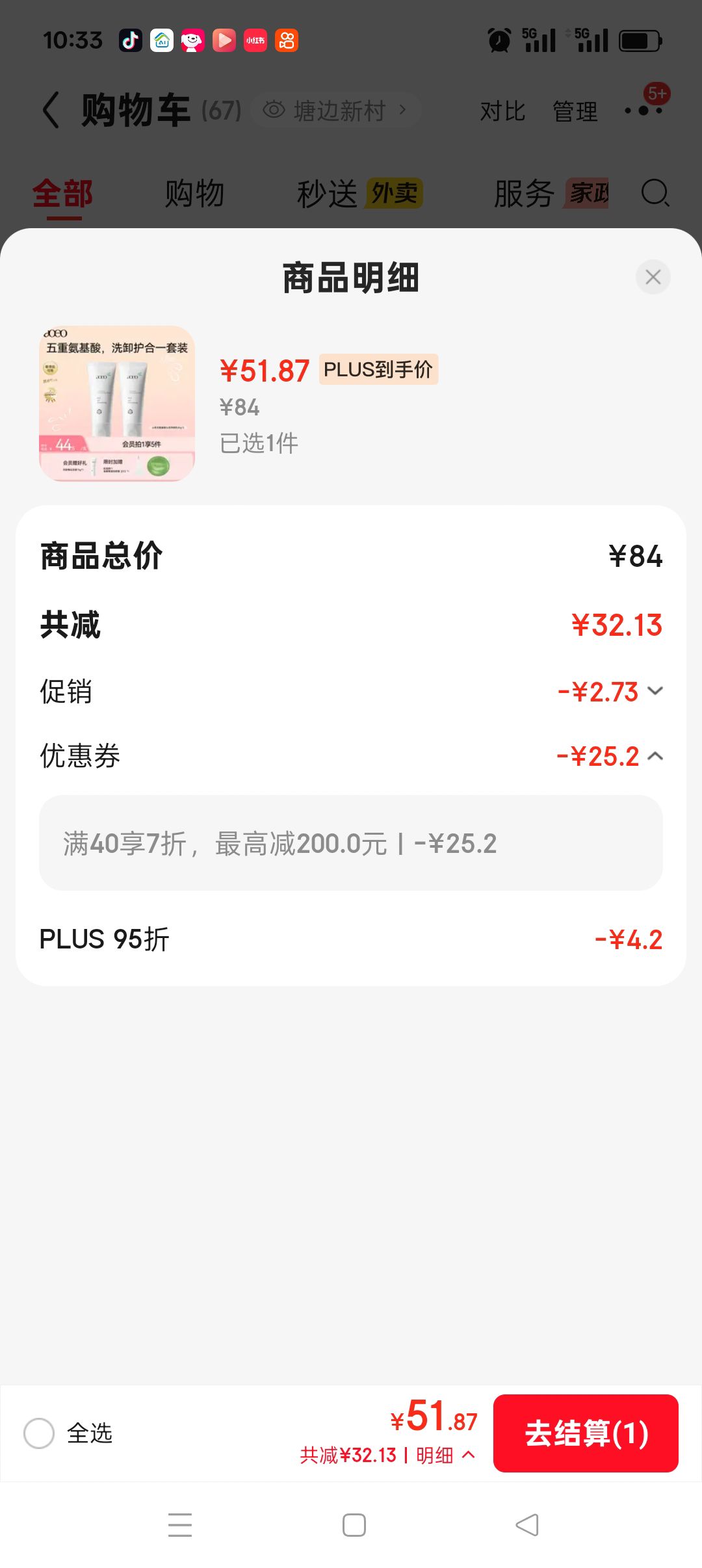
Task: Switch to the 购物 tab
Action: [194, 194]
